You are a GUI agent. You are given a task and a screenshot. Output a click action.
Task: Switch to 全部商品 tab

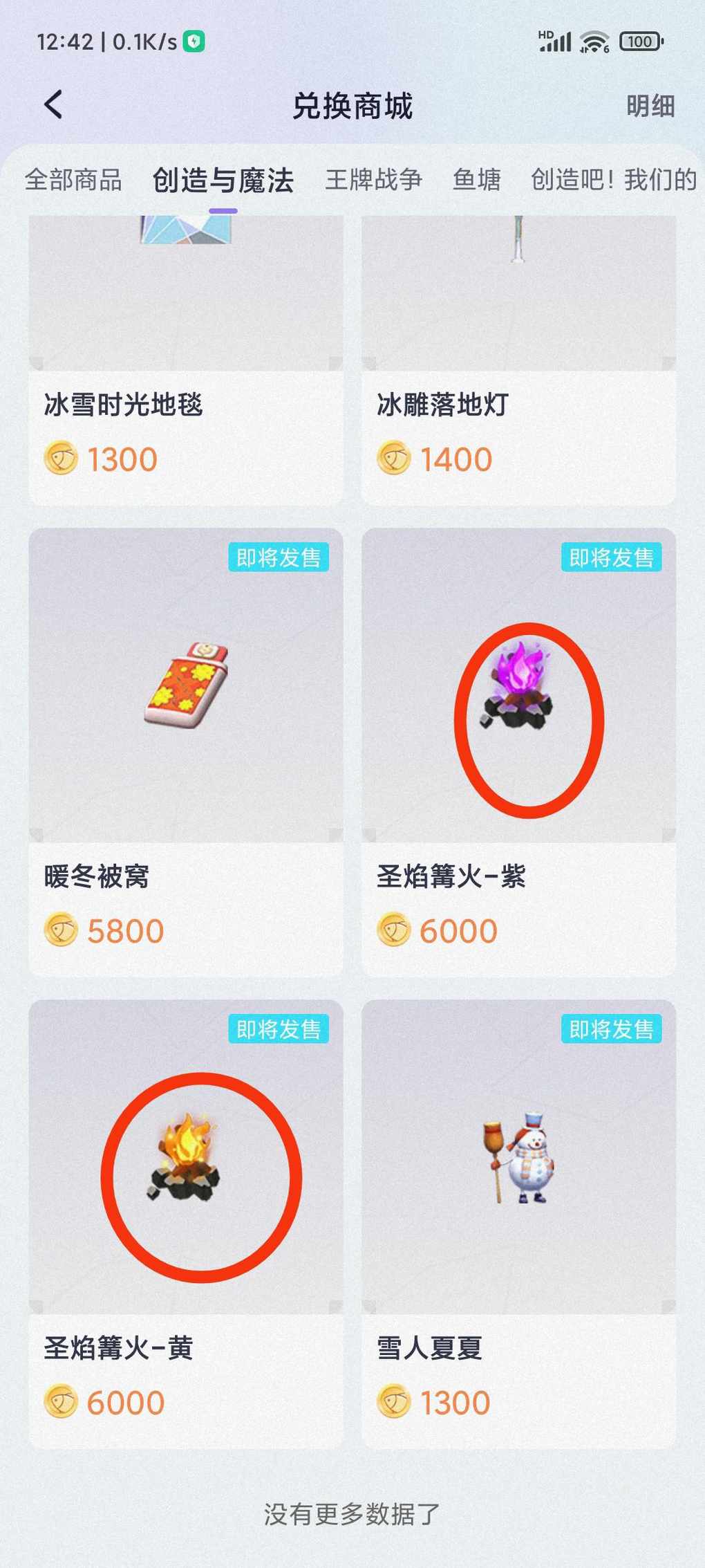point(73,180)
